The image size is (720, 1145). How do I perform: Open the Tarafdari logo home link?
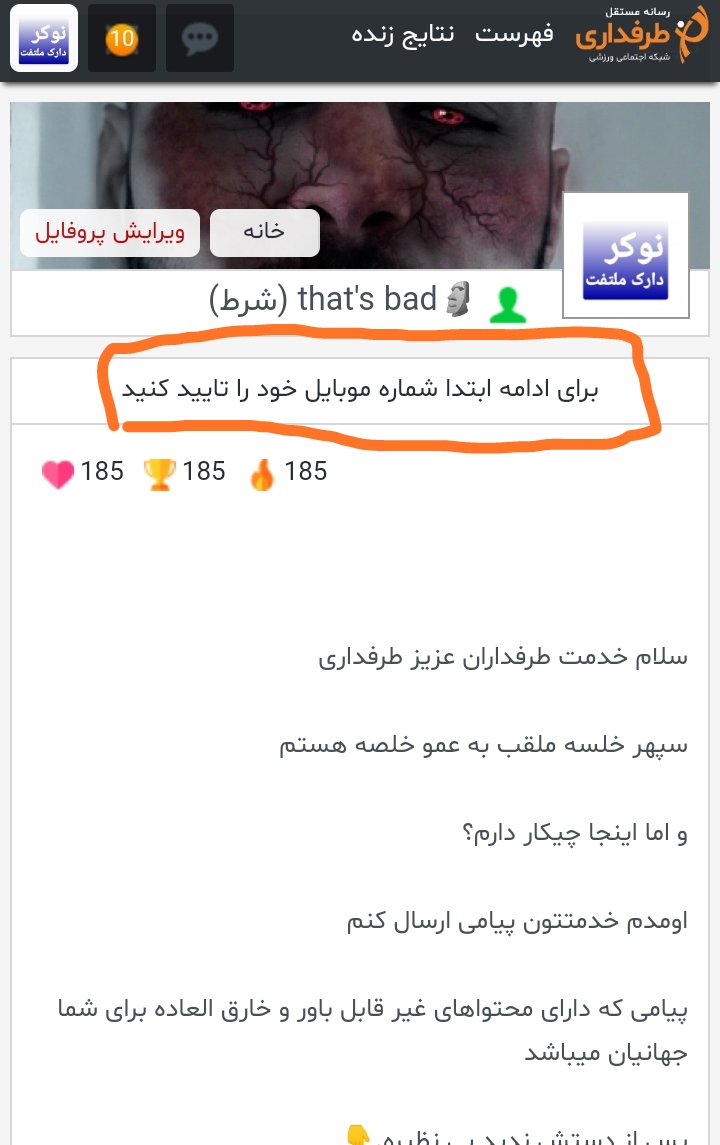[641, 36]
